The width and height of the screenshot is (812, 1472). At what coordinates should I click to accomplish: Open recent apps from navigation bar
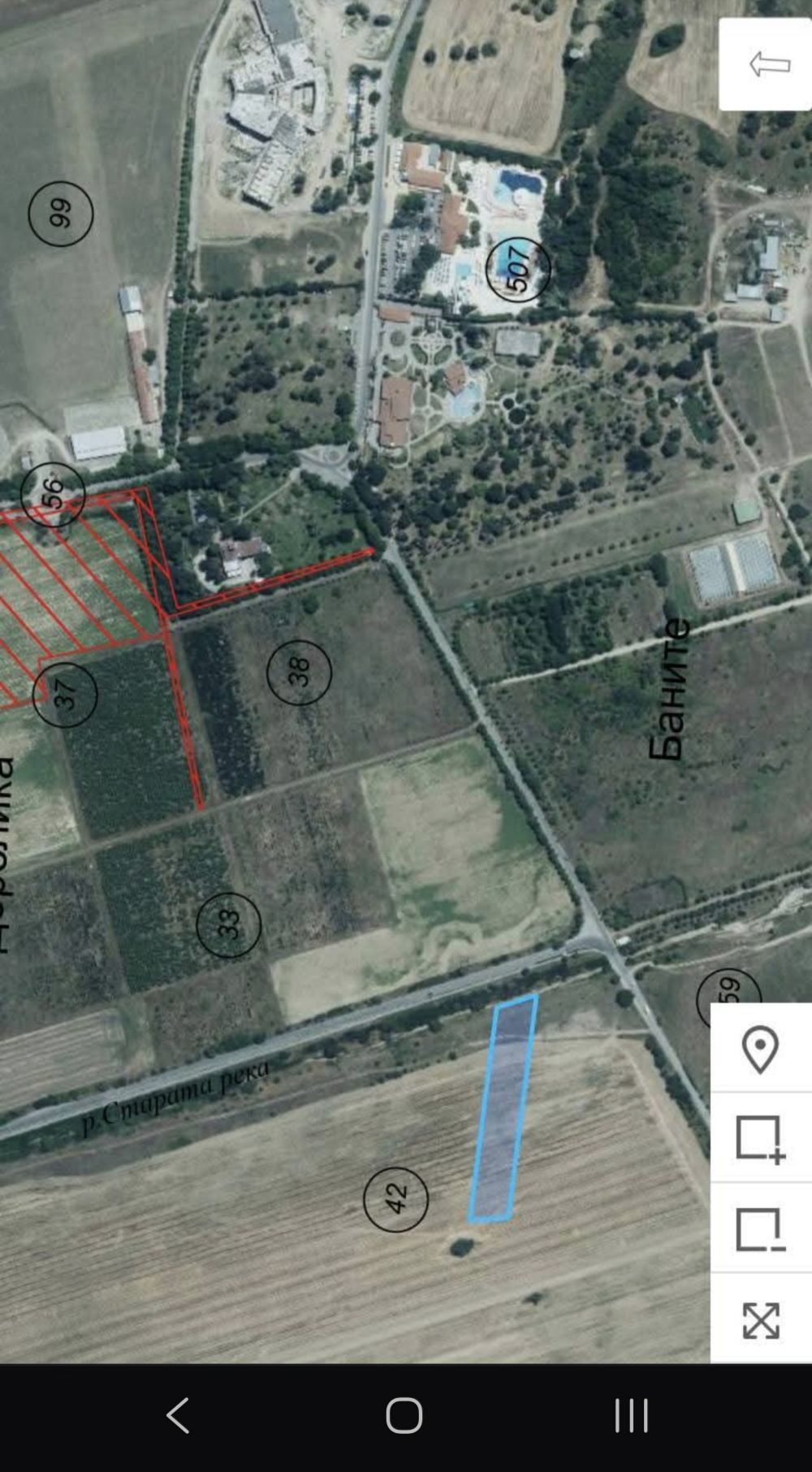click(631, 1416)
